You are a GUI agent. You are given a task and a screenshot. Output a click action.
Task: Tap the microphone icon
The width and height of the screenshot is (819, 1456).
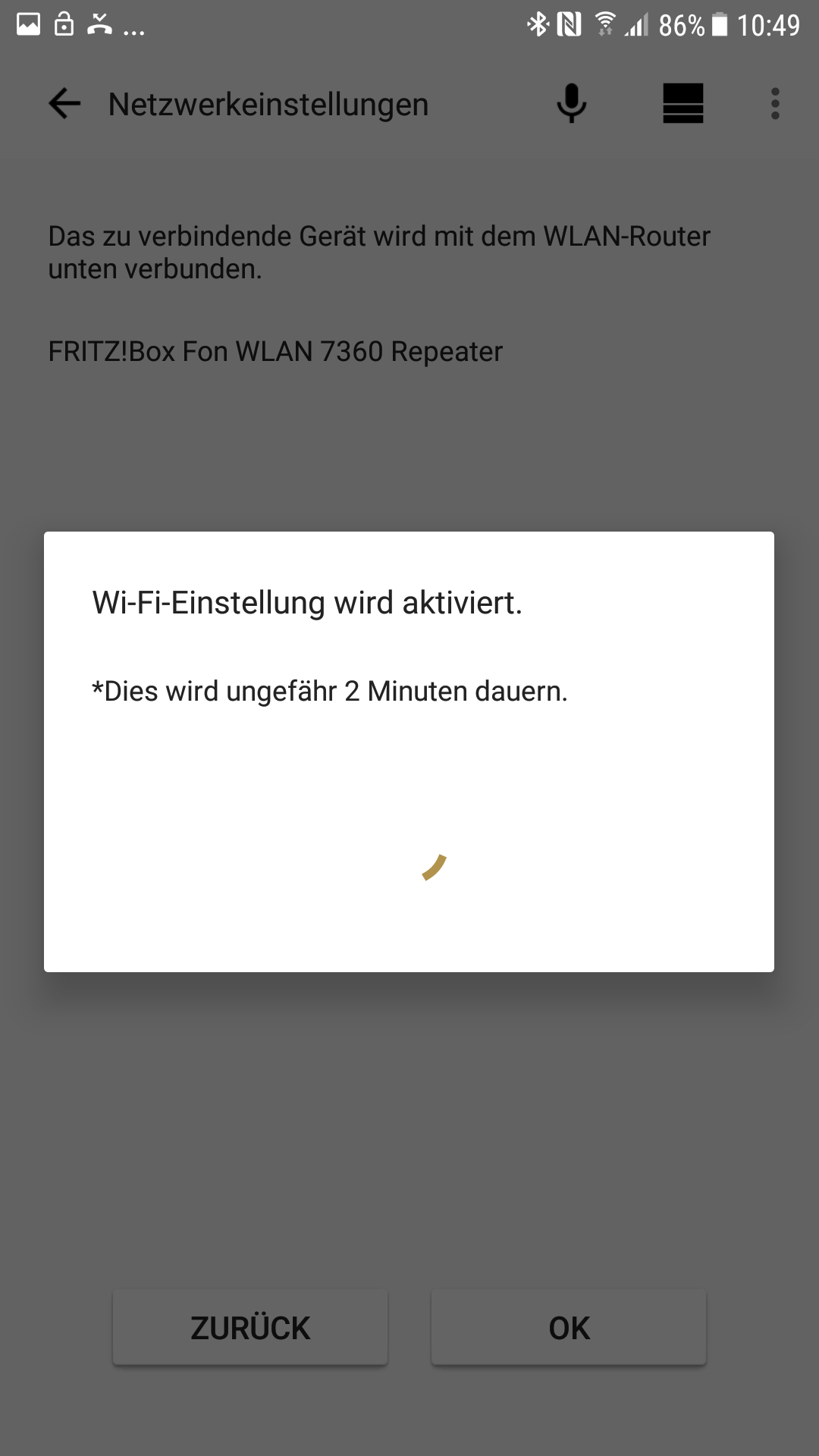coord(571,104)
